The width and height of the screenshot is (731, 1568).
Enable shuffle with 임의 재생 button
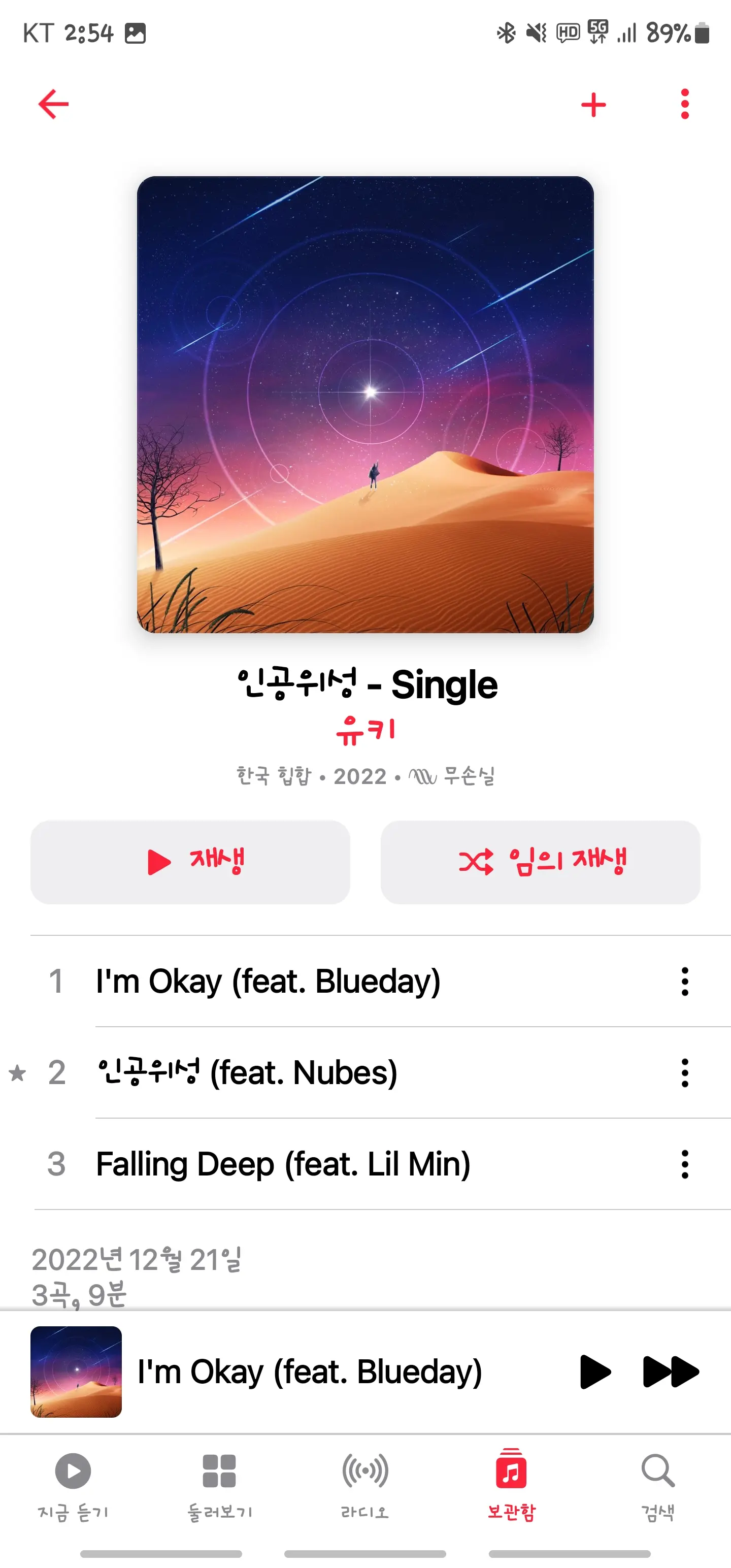(541, 861)
